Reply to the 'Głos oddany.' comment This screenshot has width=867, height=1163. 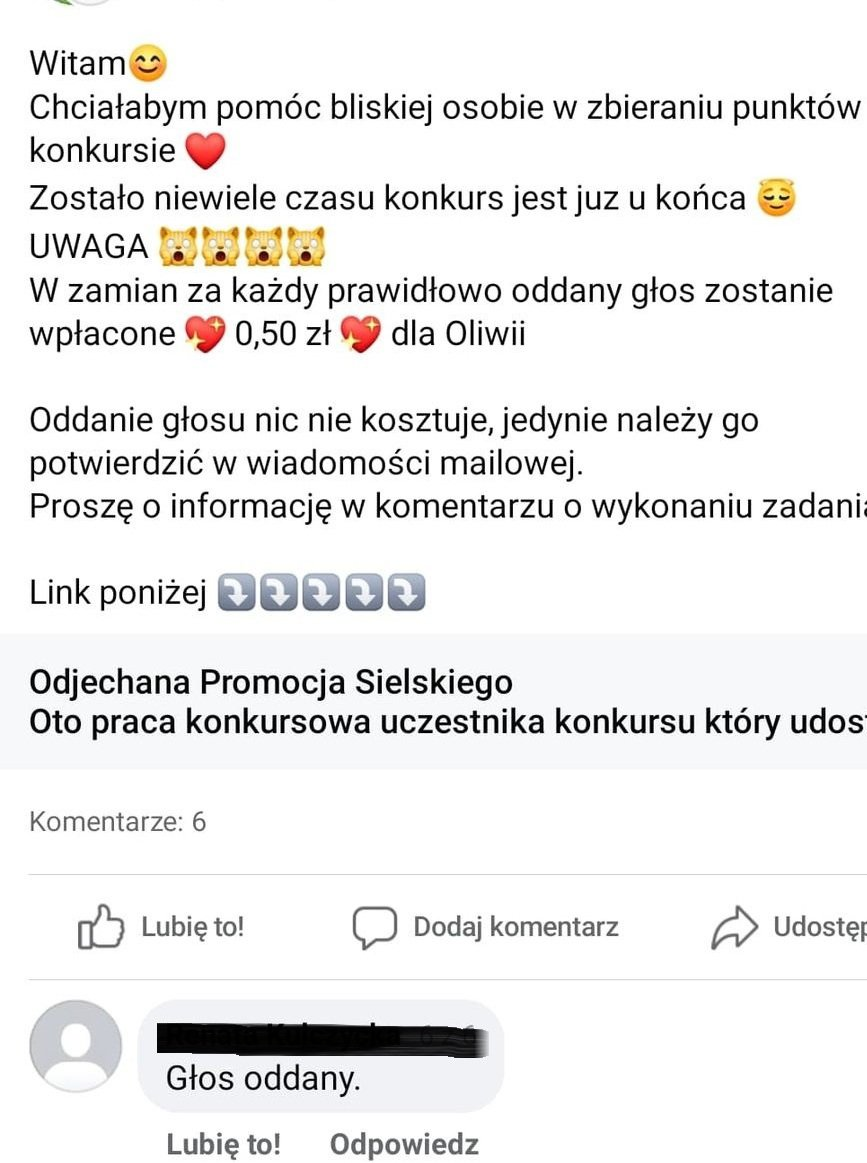pyautogui.click(x=404, y=1144)
